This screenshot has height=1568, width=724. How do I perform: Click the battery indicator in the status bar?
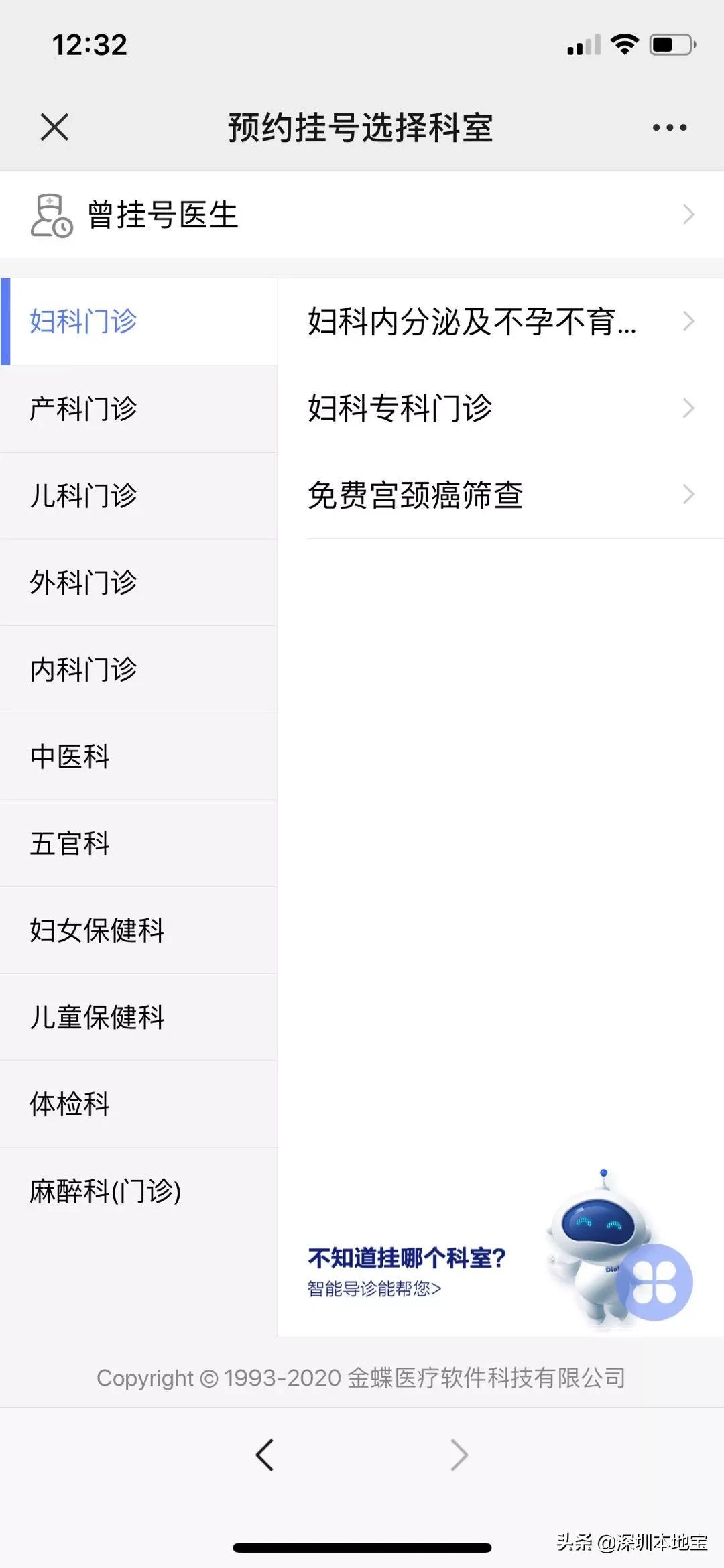pos(670,44)
